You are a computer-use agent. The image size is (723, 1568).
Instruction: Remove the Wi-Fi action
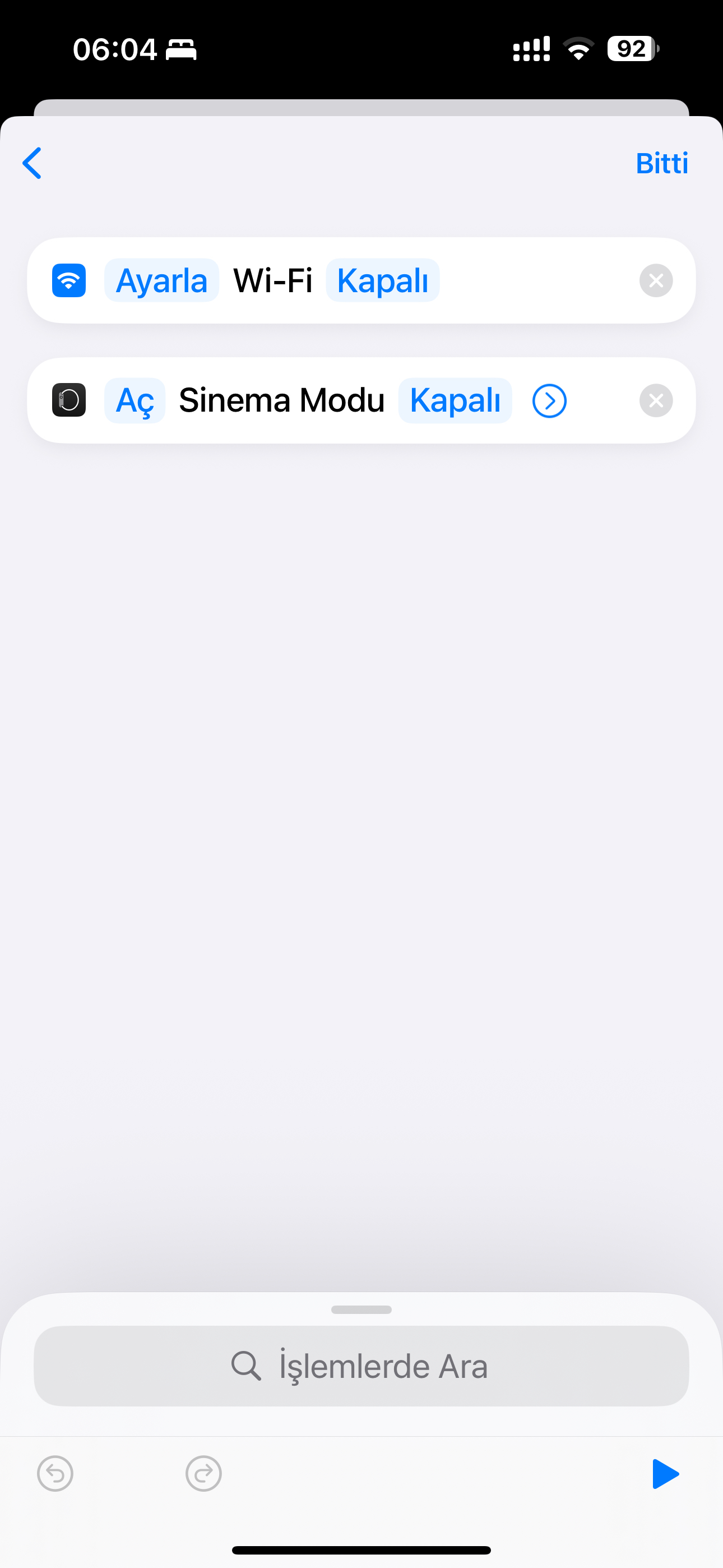655,280
